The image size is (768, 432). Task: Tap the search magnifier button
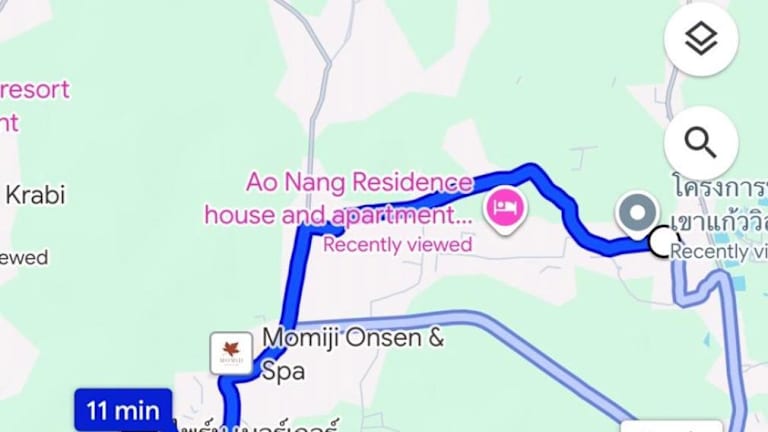(700, 142)
